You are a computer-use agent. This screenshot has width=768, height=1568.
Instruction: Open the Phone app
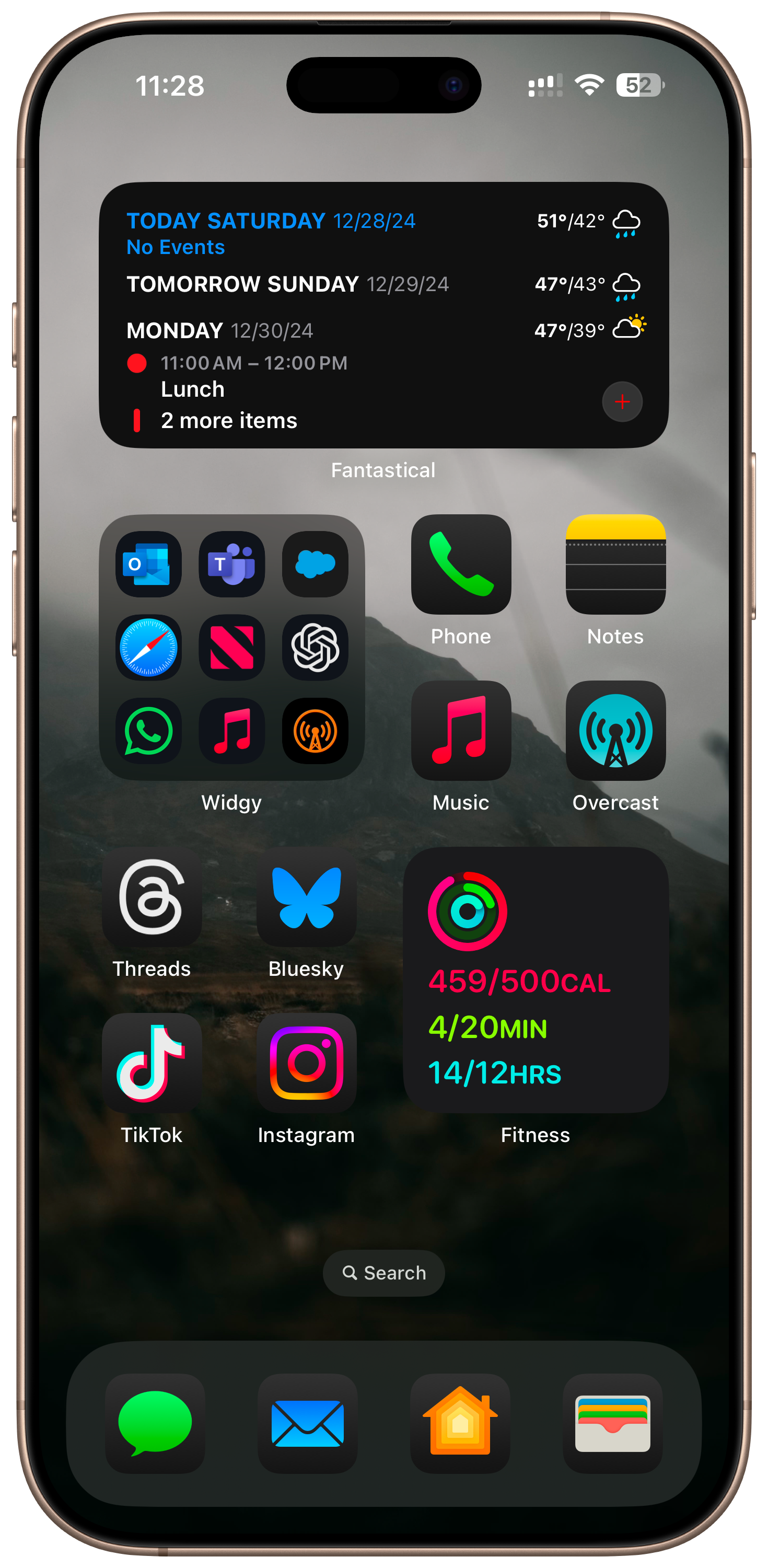tap(461, 564)
